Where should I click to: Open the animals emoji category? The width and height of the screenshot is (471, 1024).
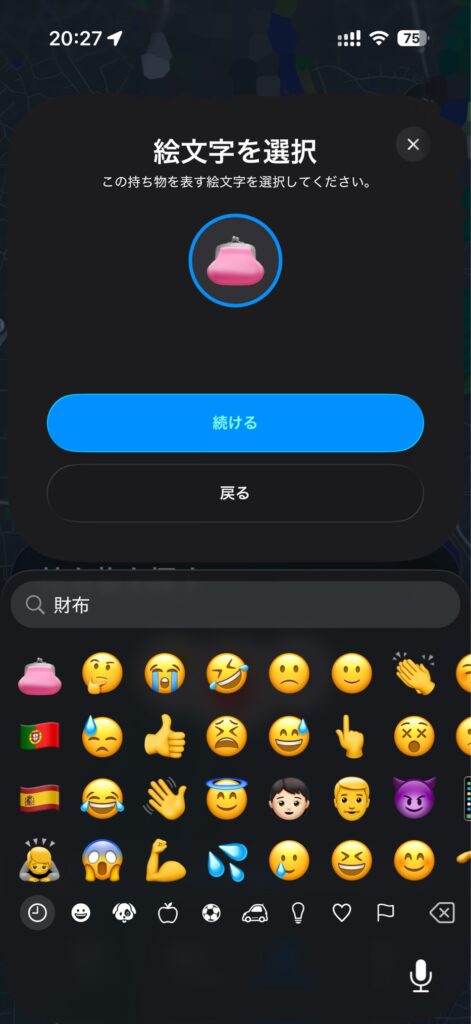click(124, 913)
